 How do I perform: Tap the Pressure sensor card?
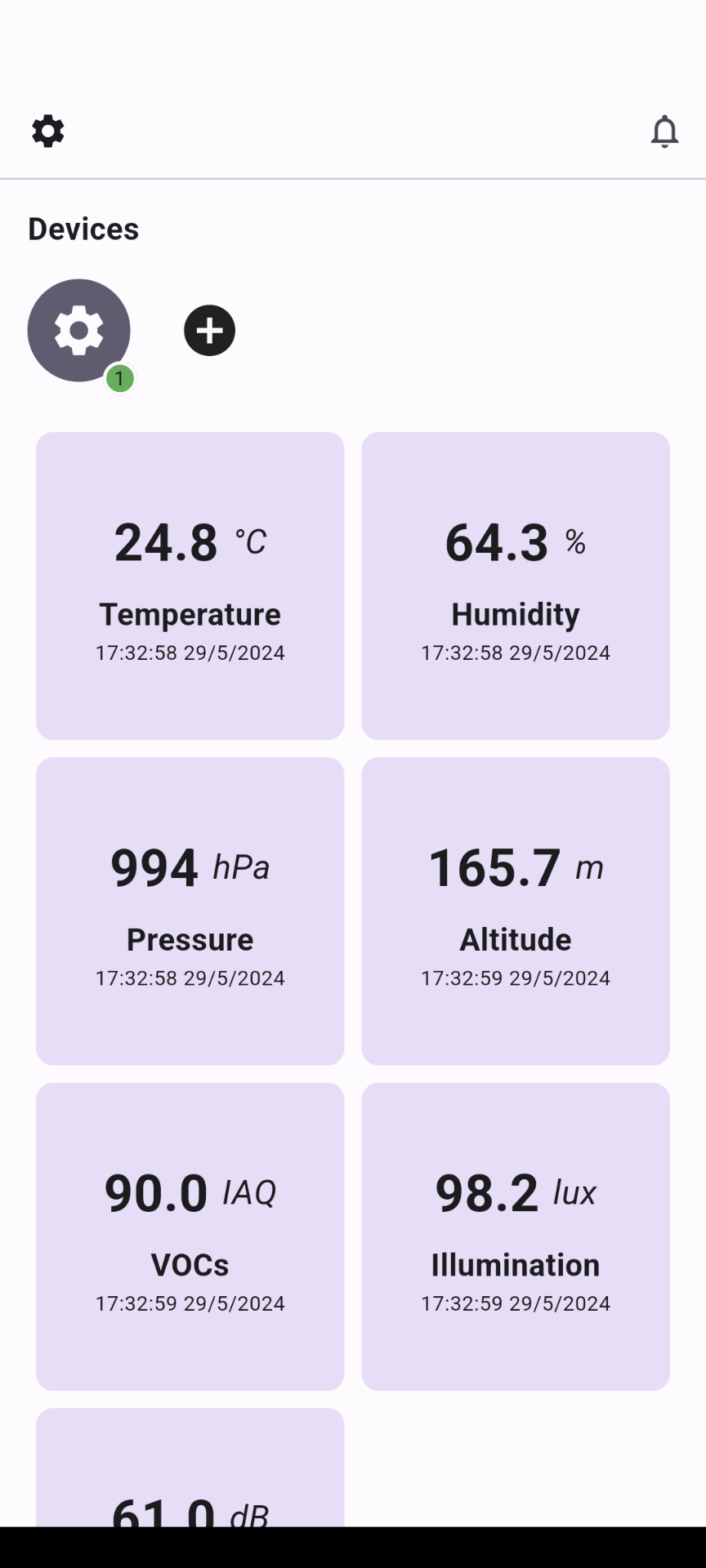coord(190,910)
